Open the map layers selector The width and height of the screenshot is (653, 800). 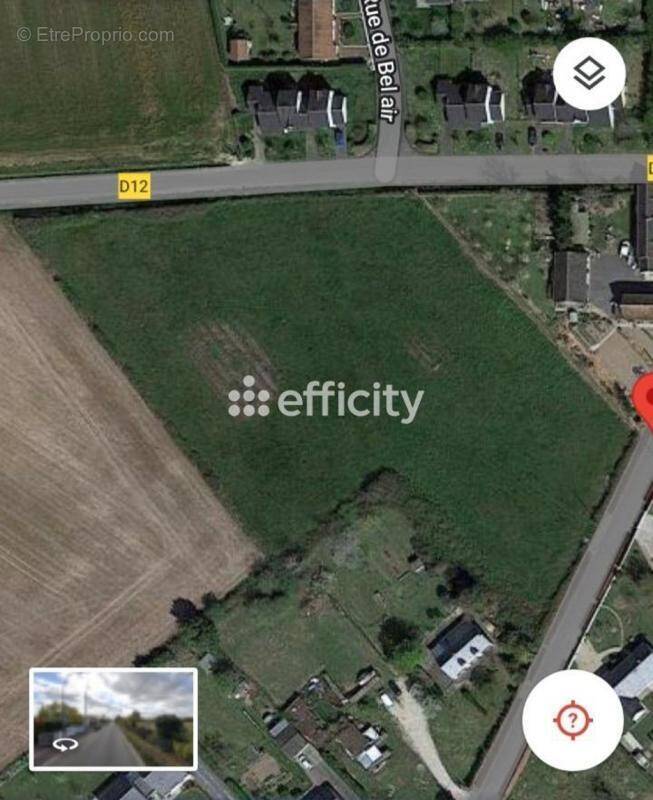point(589,73)
